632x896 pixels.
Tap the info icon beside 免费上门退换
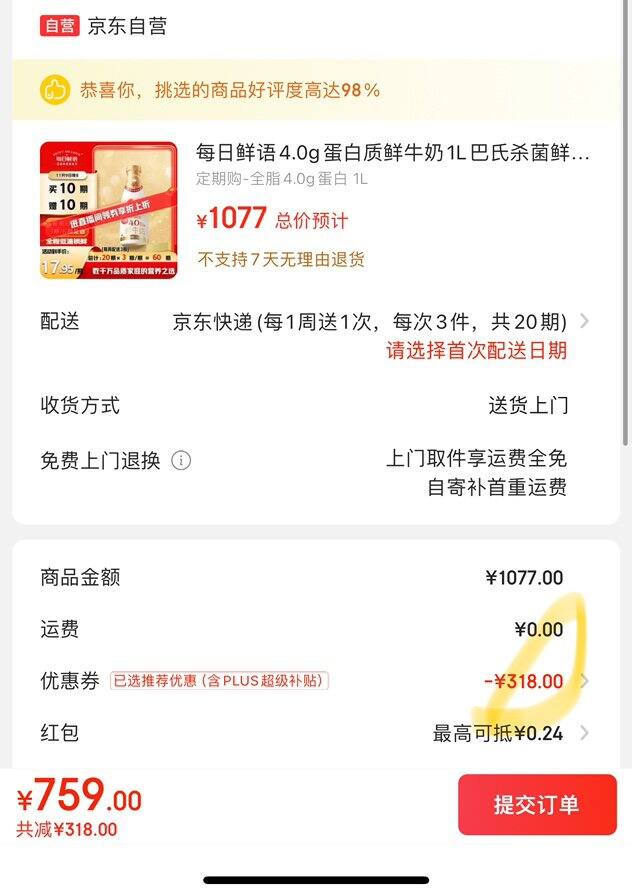[181, 461]
